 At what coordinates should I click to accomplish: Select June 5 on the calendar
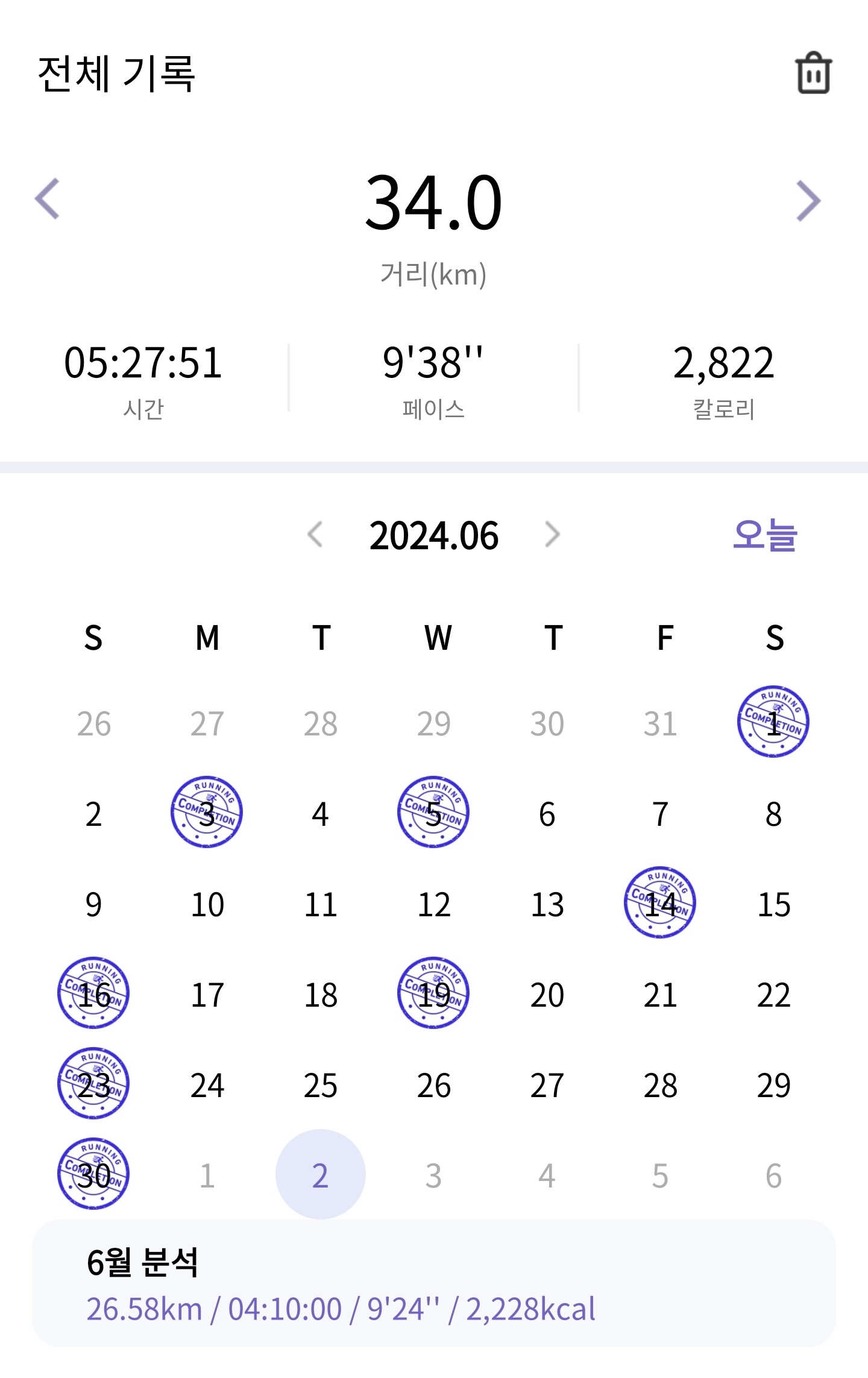433,813
